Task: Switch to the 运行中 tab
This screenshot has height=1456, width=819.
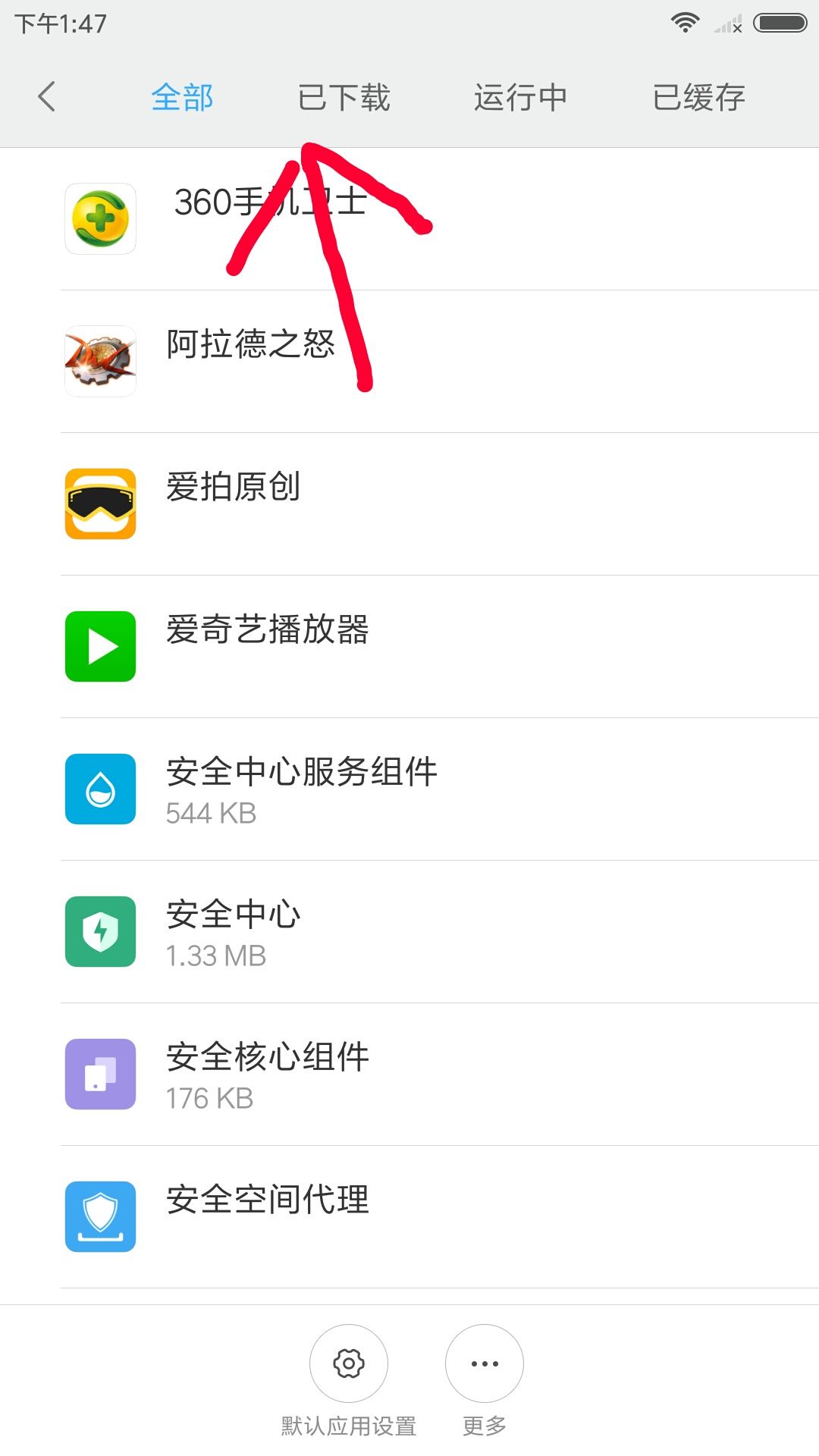Action: coord(520,97)
